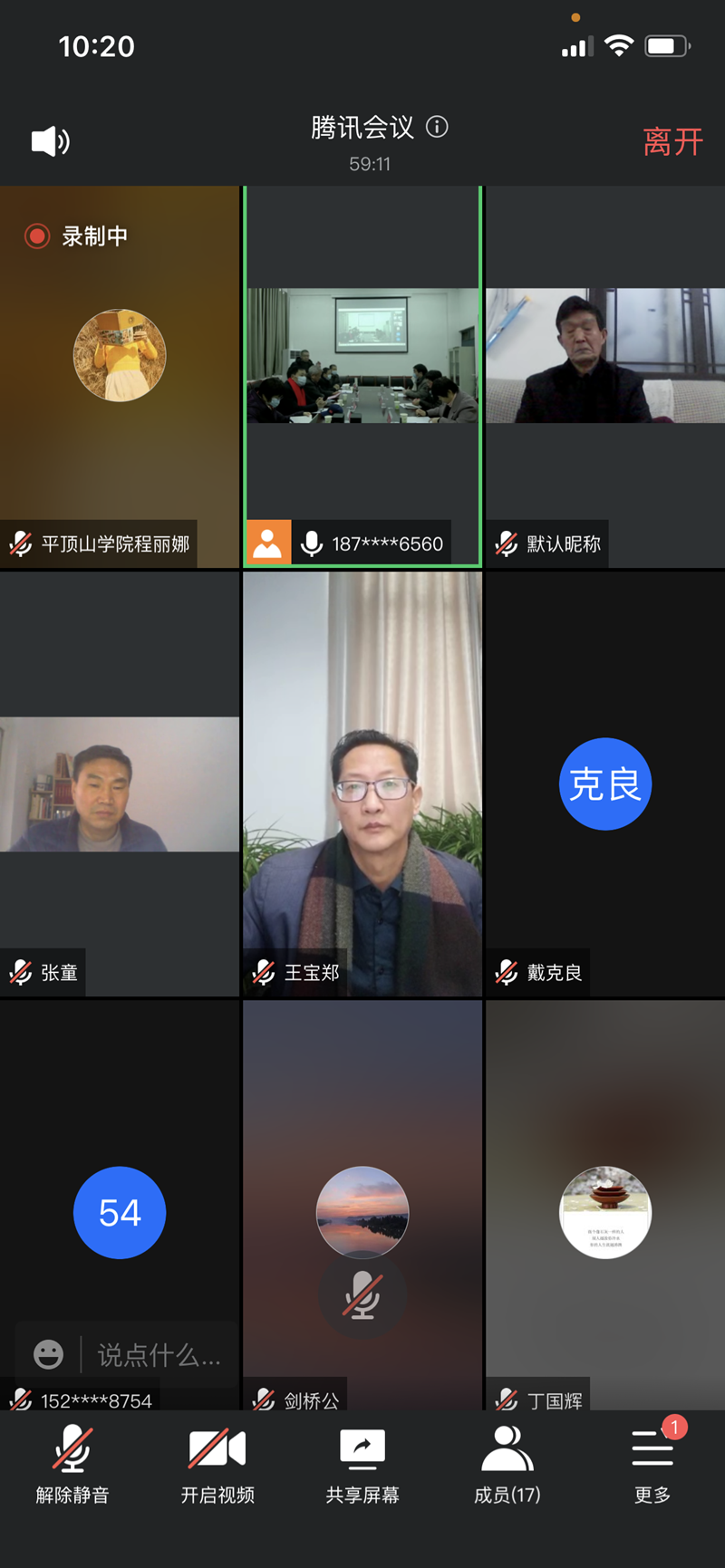This screenshot has width=725, height=1568.
Task: Leave the meeting via 离开
Action: pyautogui.click(x=672, y=142)
